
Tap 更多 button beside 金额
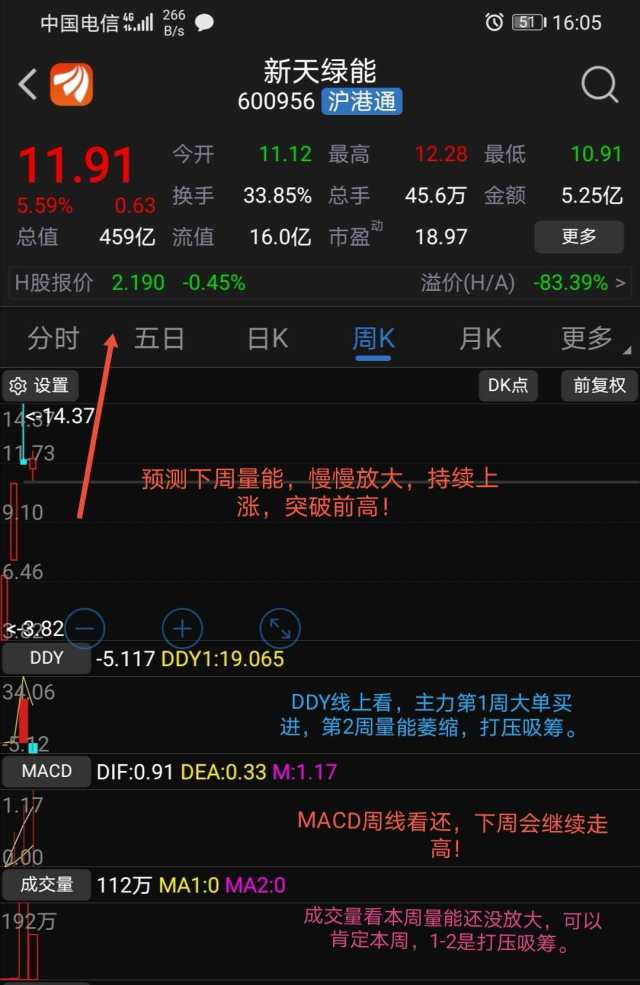coord(579,237)
